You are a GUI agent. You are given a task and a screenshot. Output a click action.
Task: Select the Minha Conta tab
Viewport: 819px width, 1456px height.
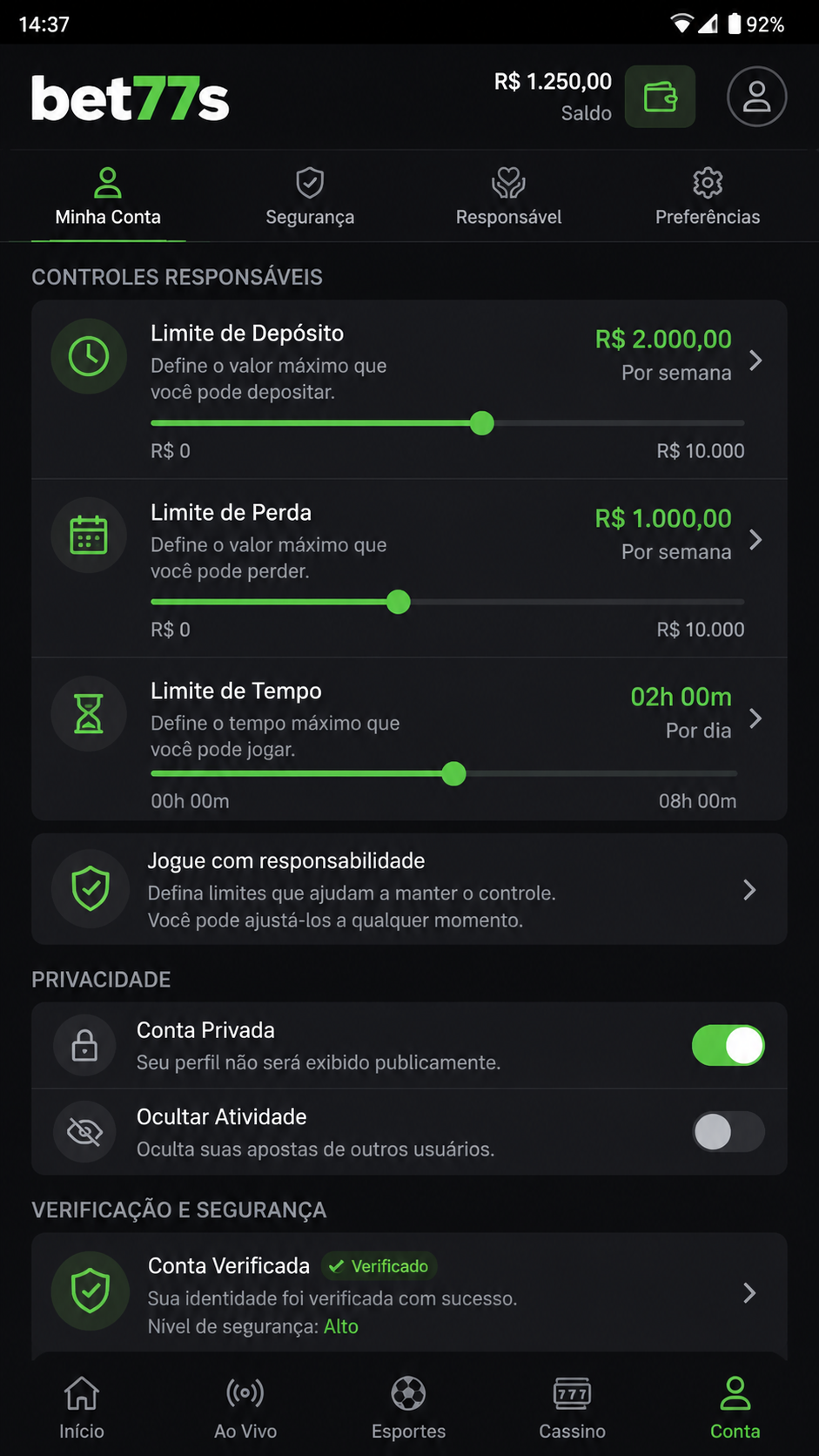108,198
